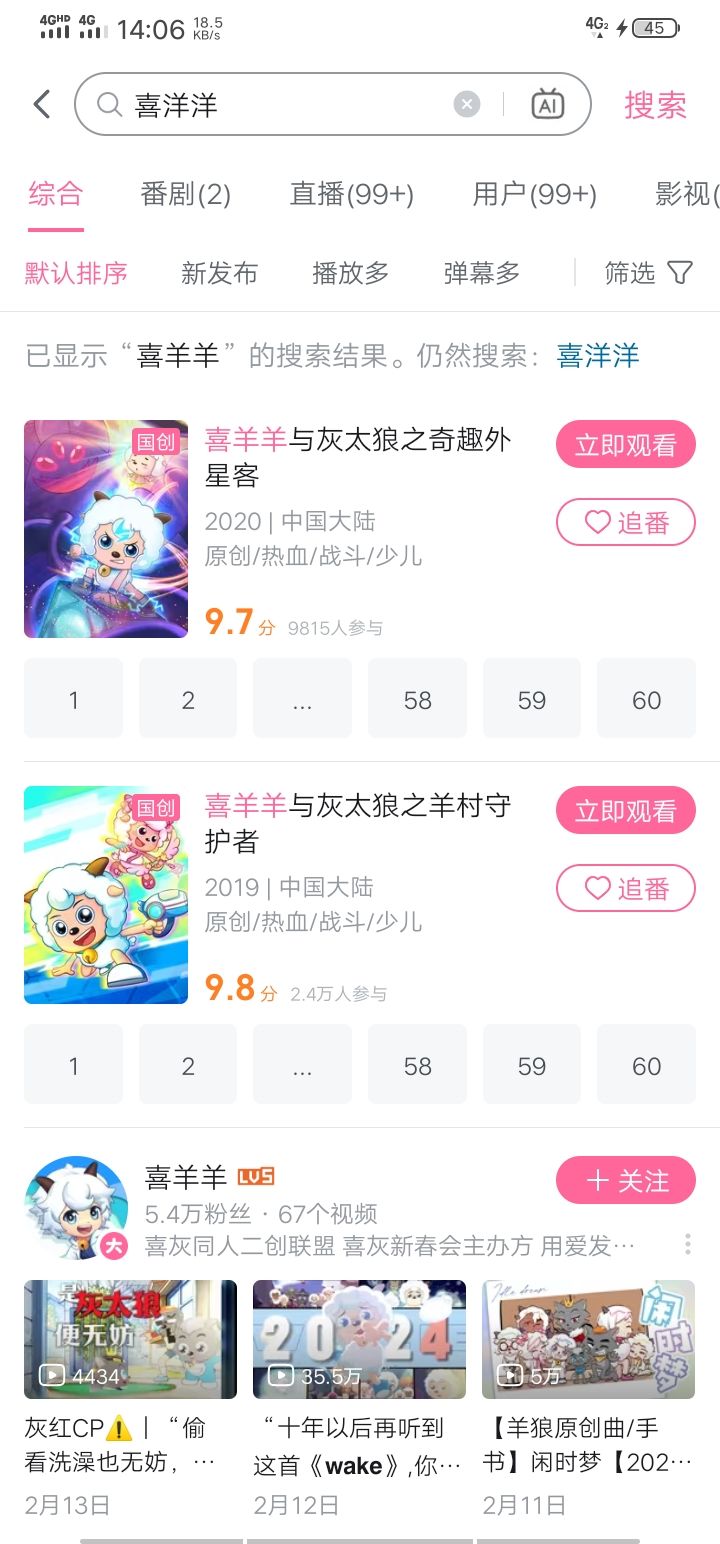
Task: Open the AI search icon
Action: (x=547, y=104)
